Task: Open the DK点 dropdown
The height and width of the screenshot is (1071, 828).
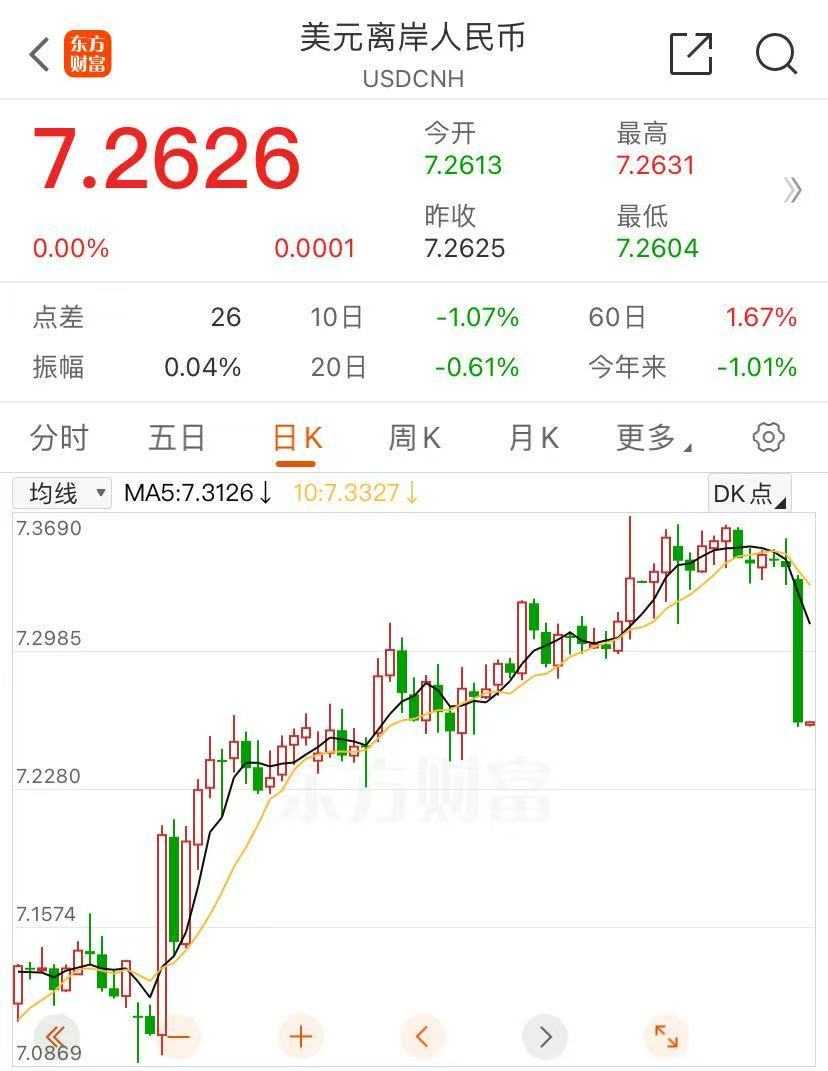Action: click(748, 493)
